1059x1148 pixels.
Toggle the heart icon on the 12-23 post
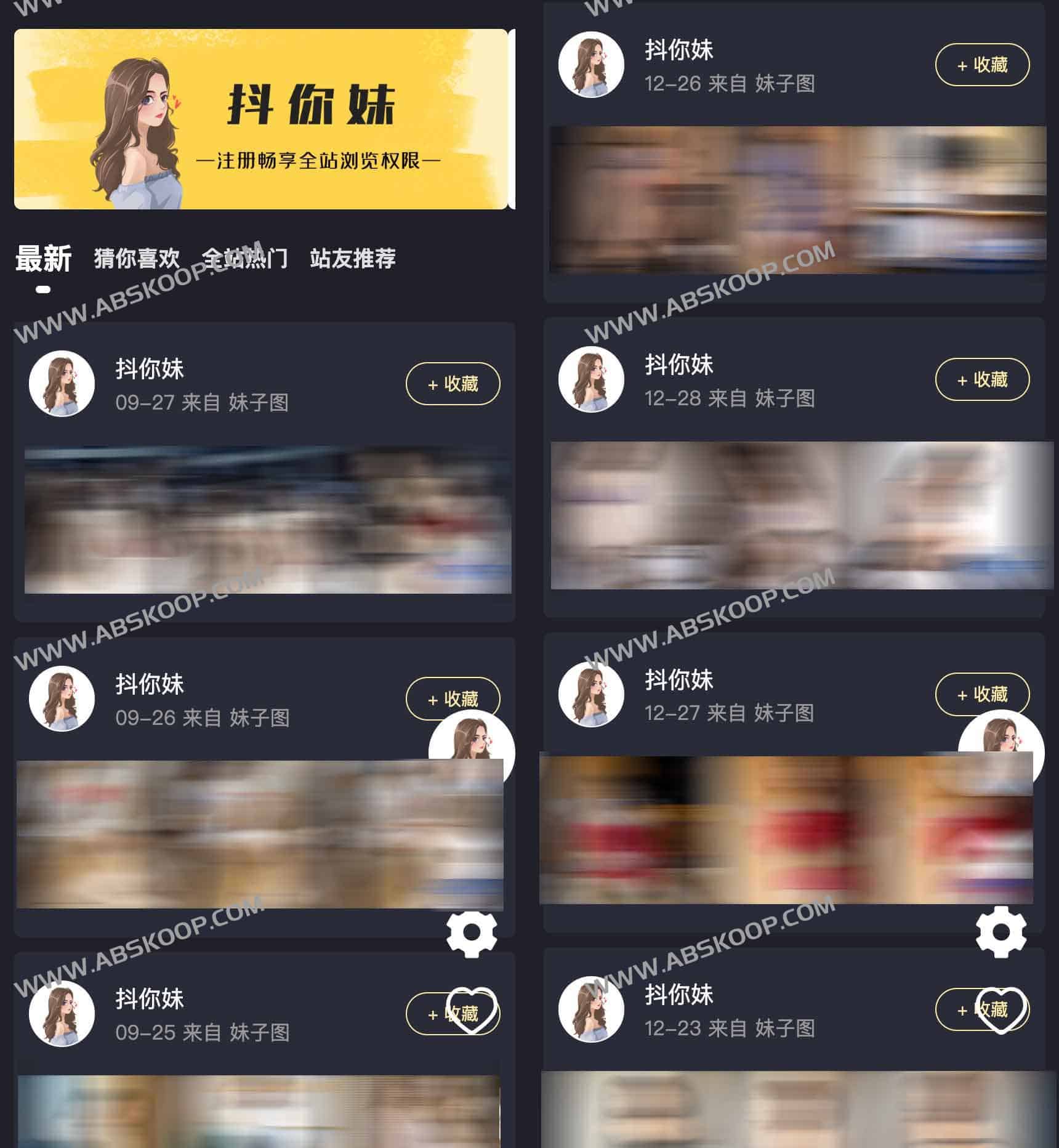tap(1001, 1010)
